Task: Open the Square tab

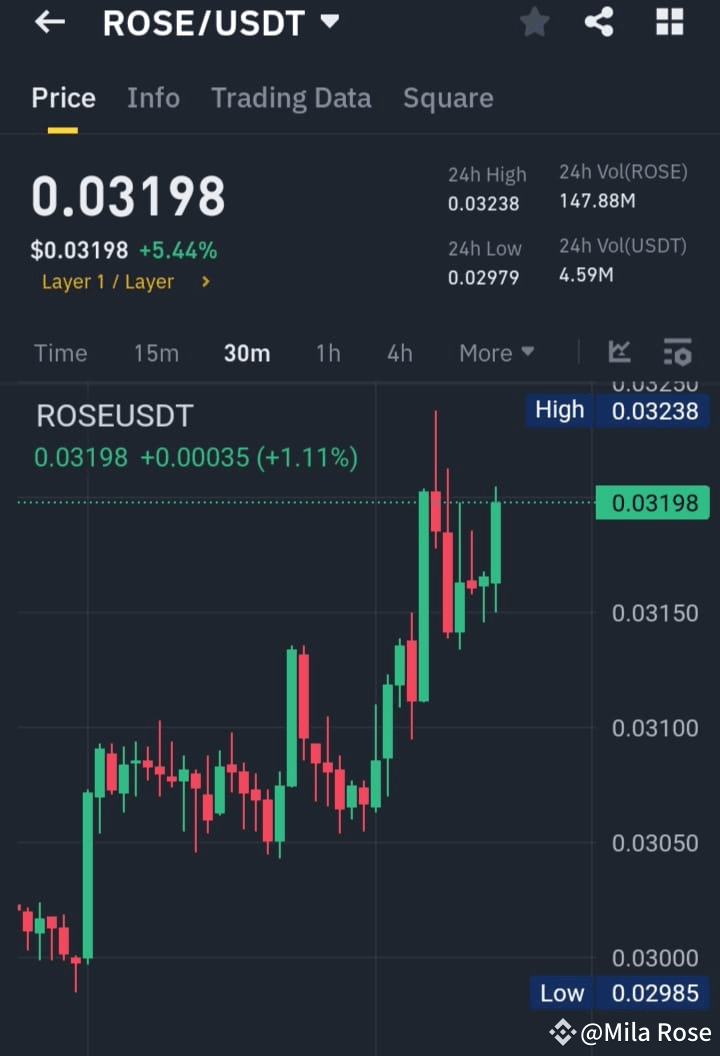Action: (x=448, y=98)
